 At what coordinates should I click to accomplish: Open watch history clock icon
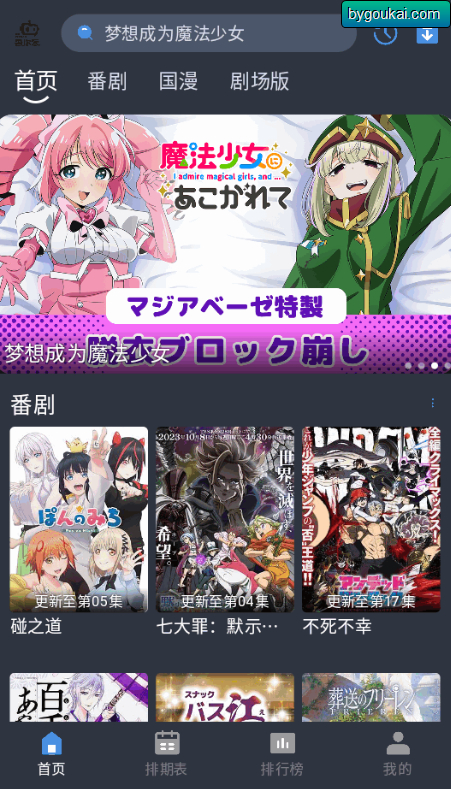tap(386, 33)
